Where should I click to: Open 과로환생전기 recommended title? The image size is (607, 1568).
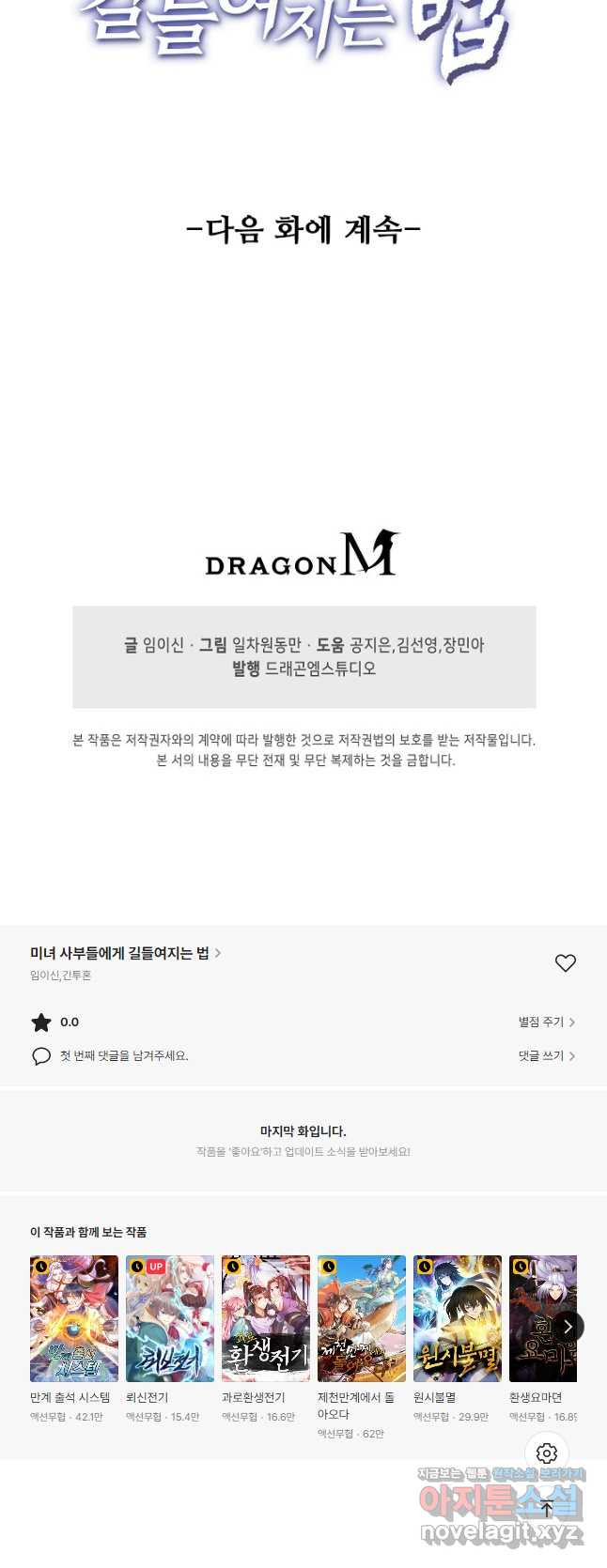pos(266,1318)
